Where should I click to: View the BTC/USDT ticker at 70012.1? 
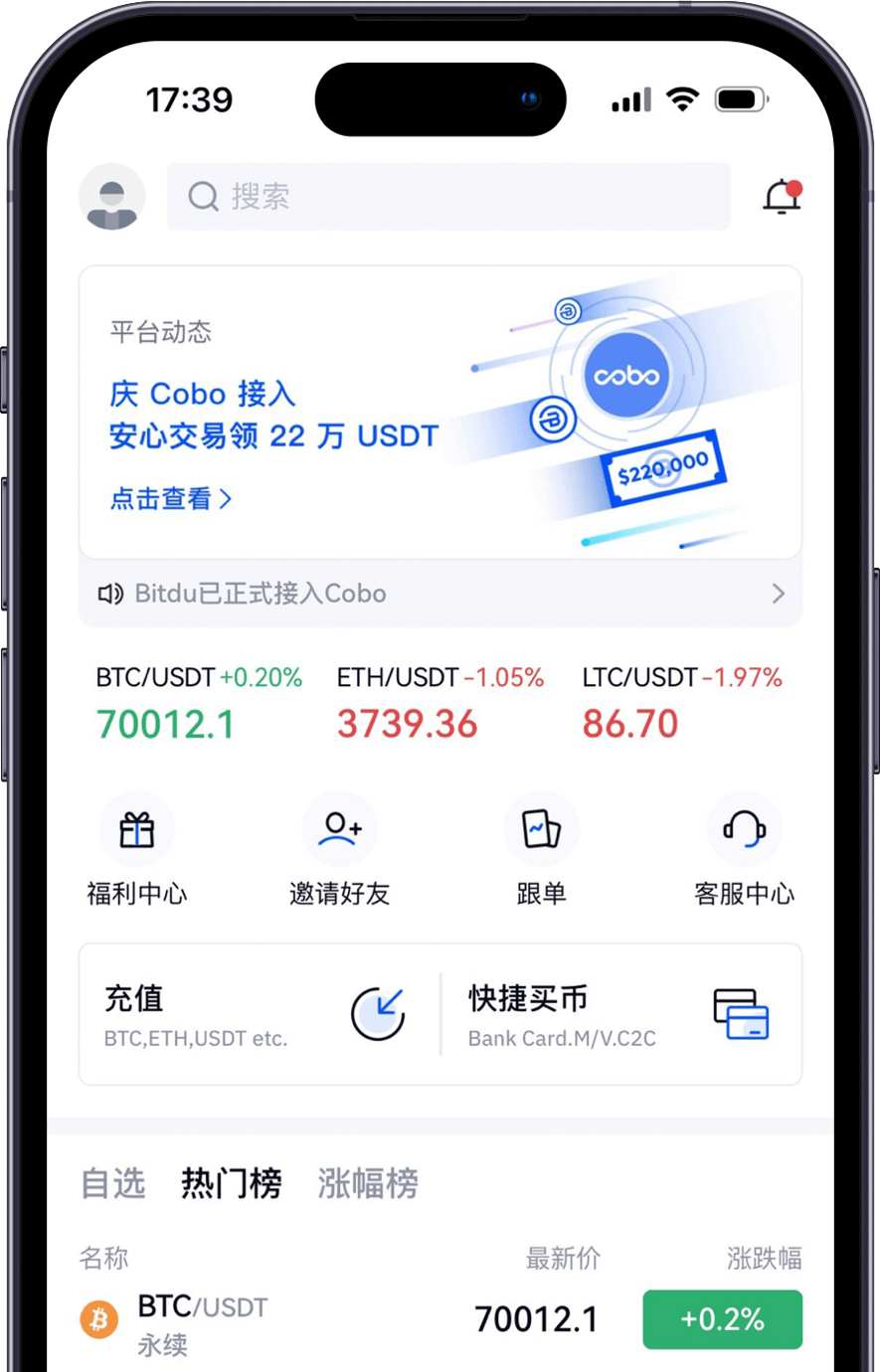199,704
